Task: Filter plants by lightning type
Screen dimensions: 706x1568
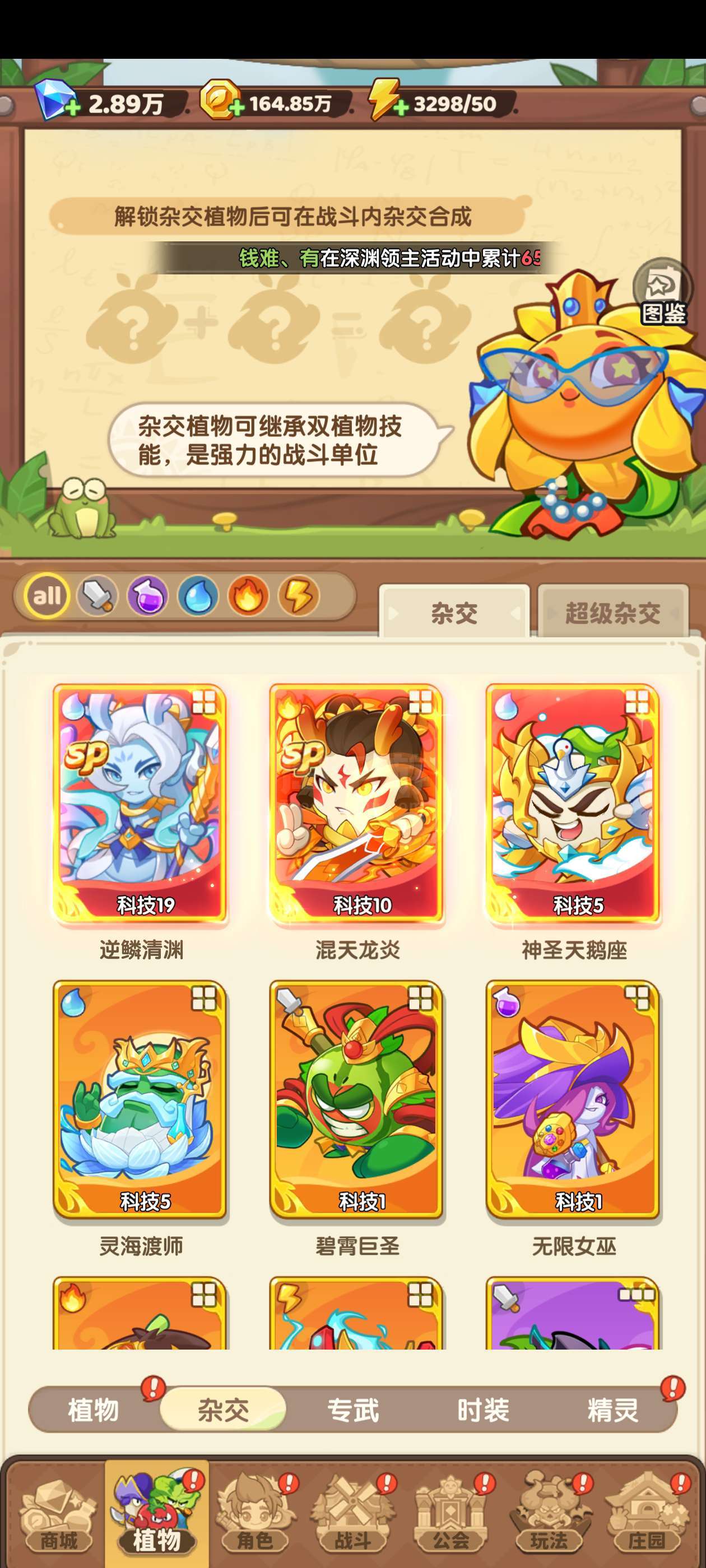Action: 299,595
